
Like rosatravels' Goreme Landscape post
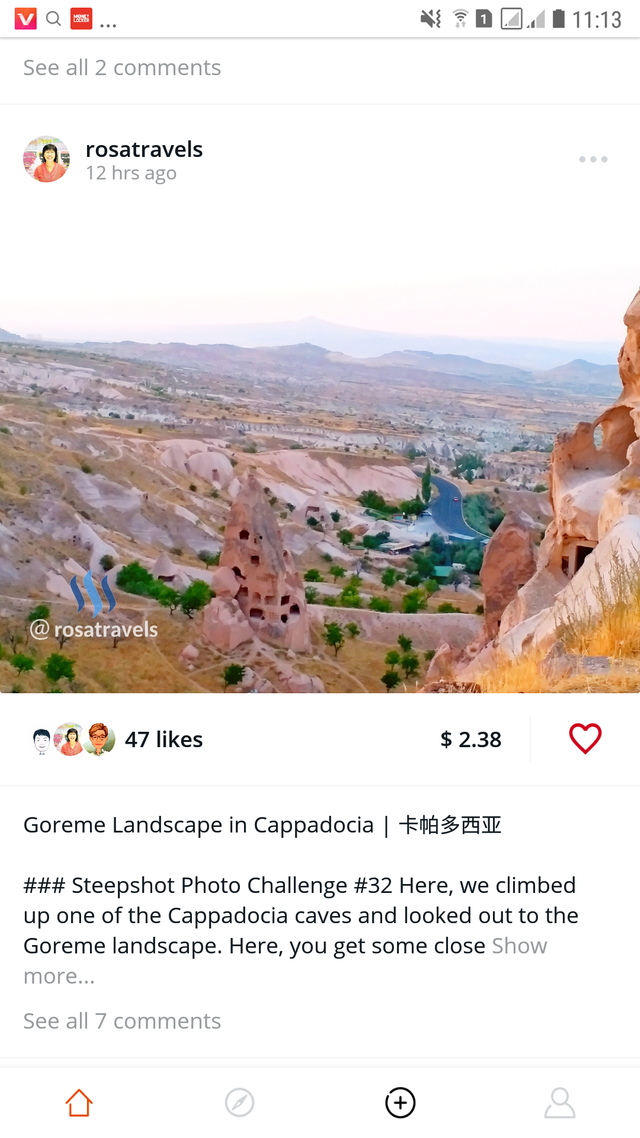(585, 739)
